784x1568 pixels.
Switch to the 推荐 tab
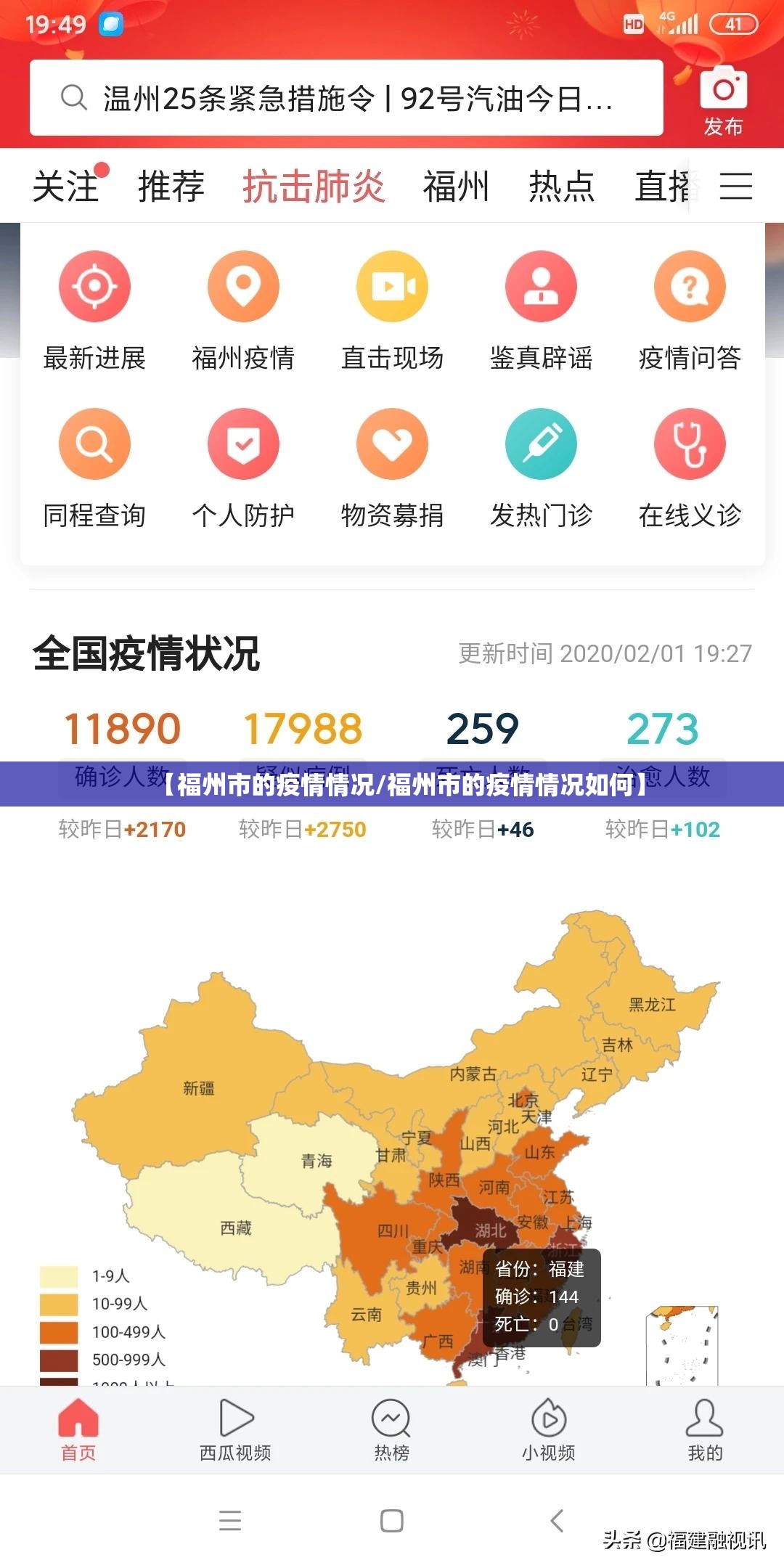coord(171,187)
